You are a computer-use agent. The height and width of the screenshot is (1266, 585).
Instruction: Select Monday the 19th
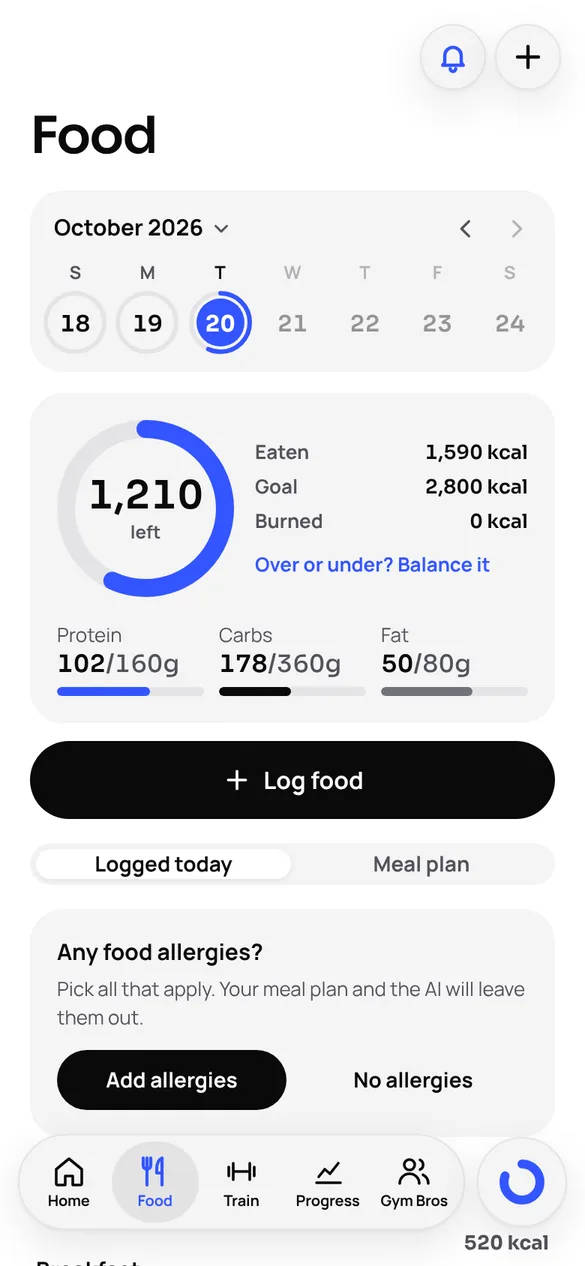[x=148, y=323]
